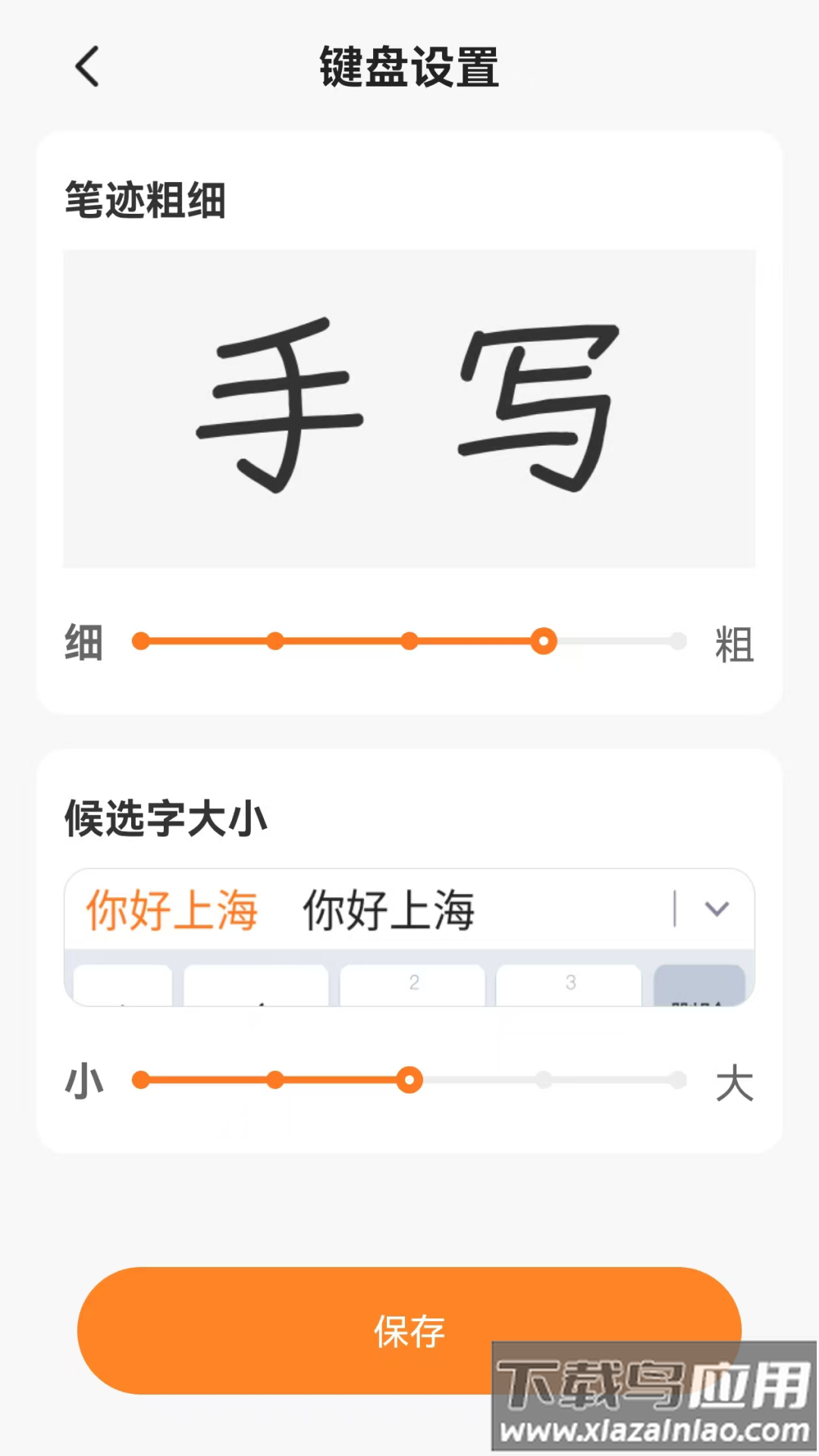The width and height of the screenshot is (819, 1456).
Task: Click the back arrow icon
Action: click(x=87, y=67)
